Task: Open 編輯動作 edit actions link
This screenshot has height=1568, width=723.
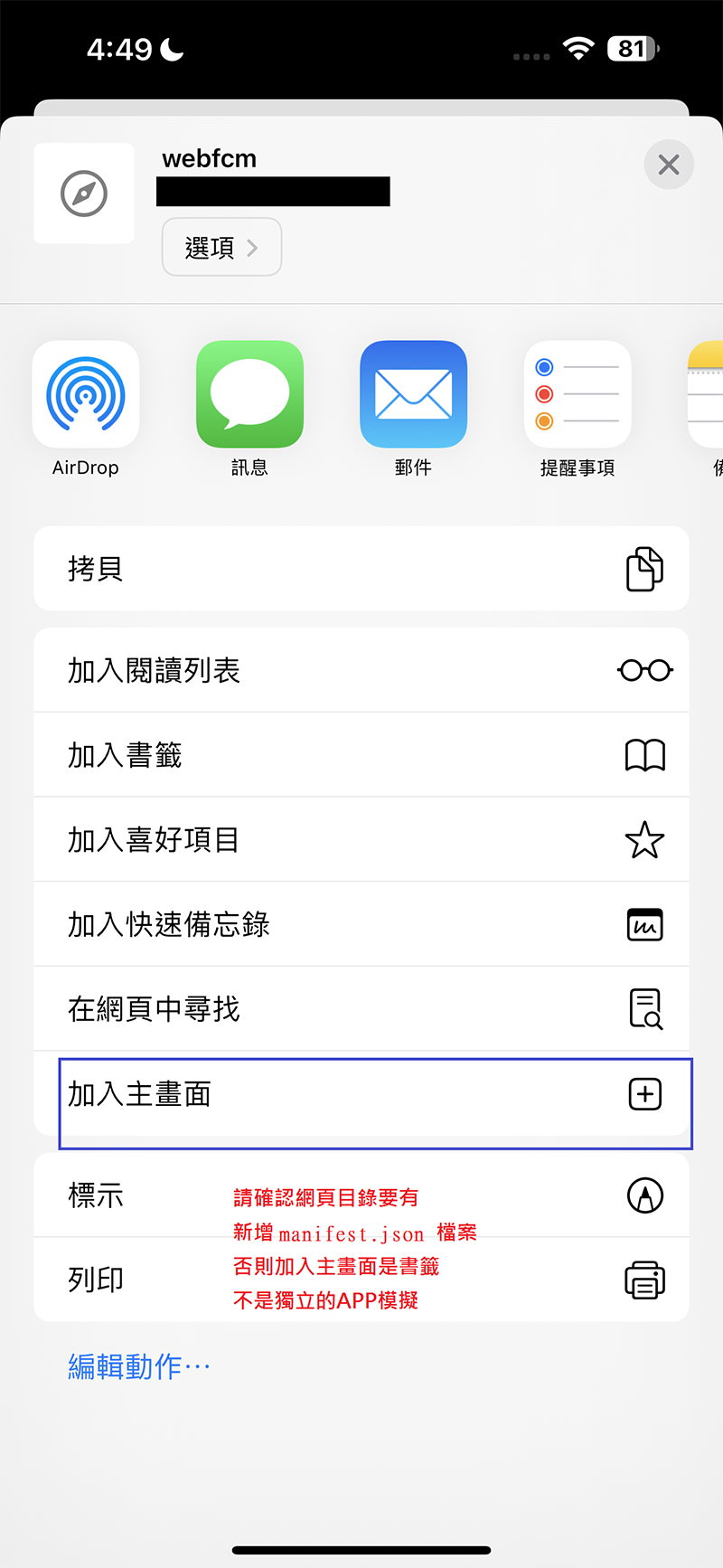Action: pyautogui.click(x=138, y=1365)
